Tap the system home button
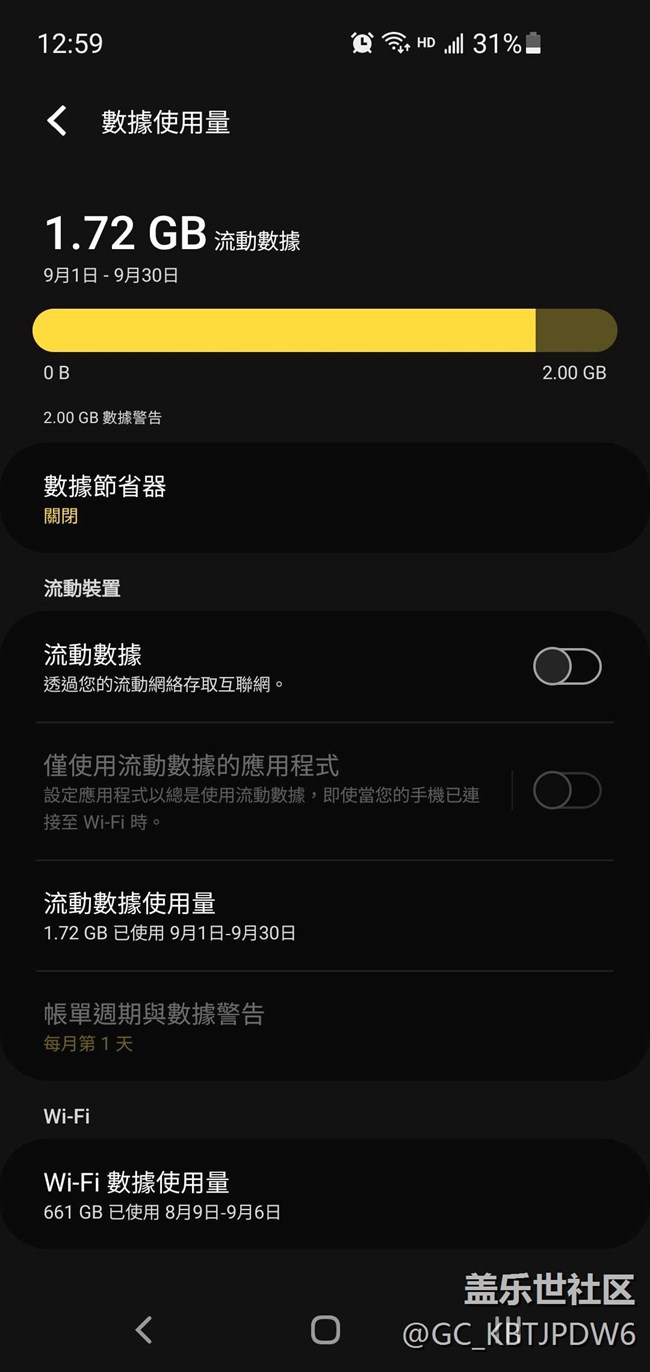Screen dimensions: 650x1372 coord(325,1329)
